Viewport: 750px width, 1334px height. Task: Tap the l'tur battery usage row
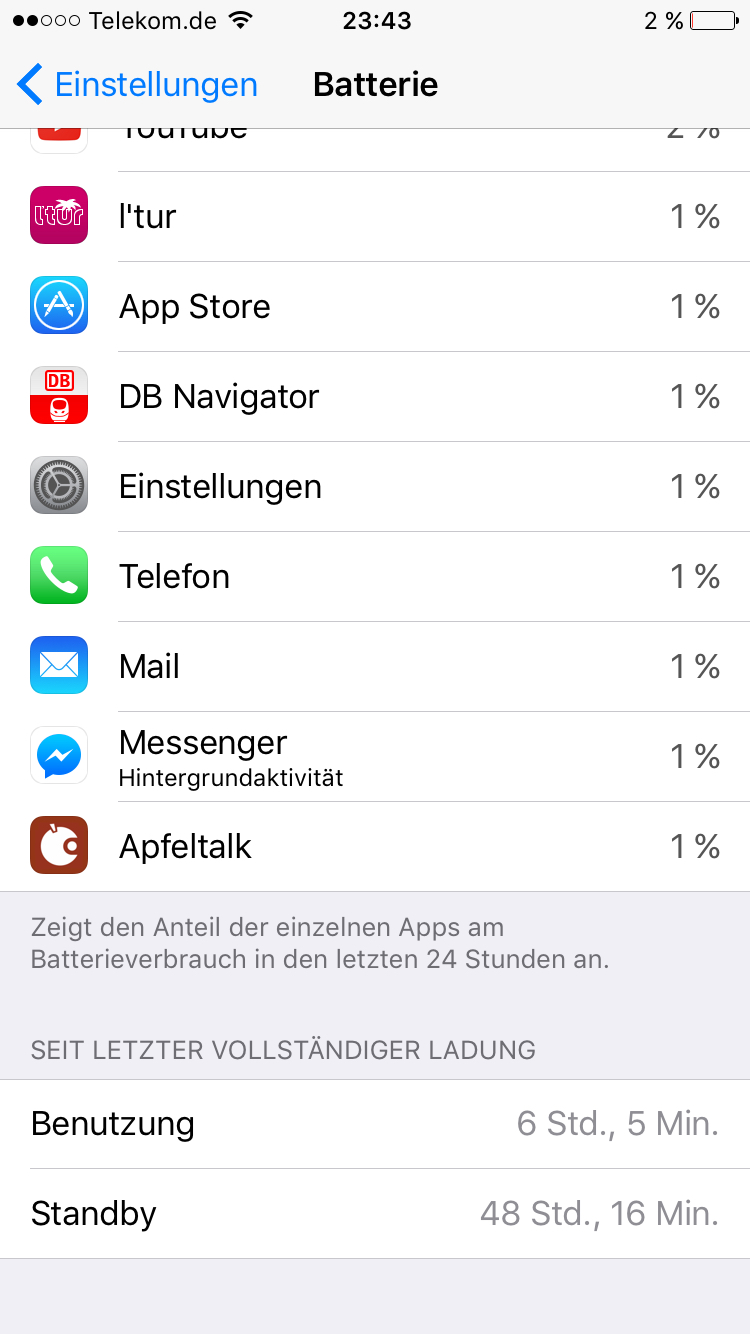tap(375, 216)
